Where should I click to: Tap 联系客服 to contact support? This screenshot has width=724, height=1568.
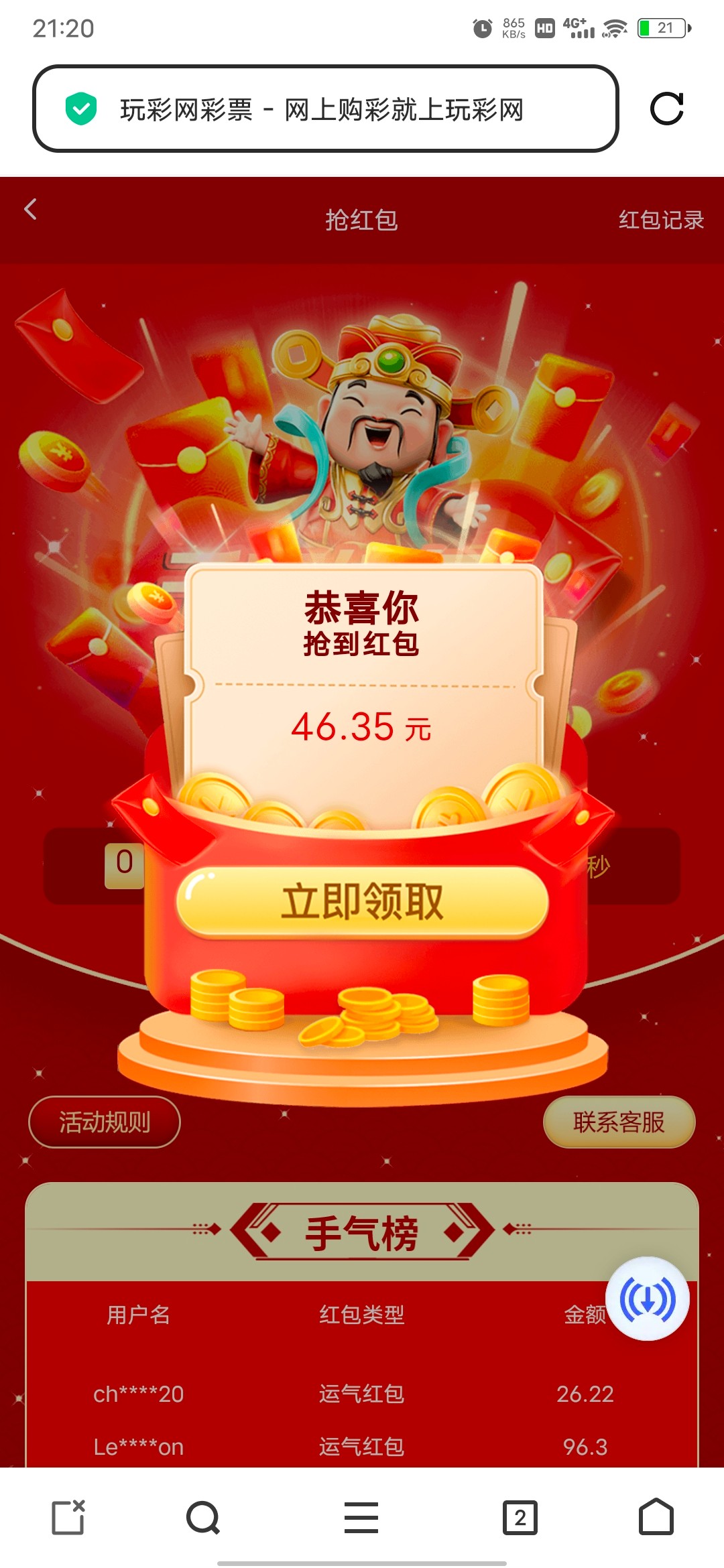(x=618, y=1122)
